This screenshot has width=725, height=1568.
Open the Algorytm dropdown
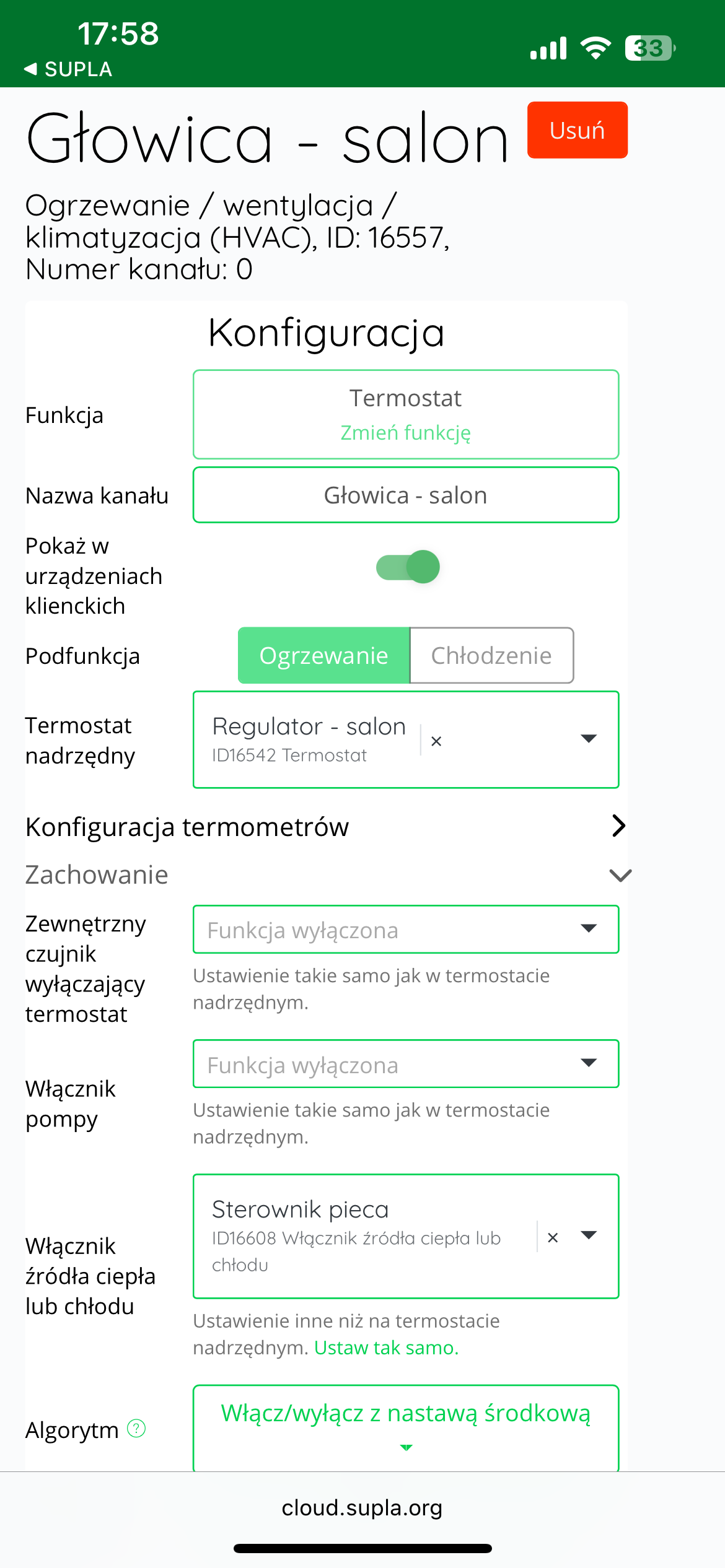click(406, 1428)
